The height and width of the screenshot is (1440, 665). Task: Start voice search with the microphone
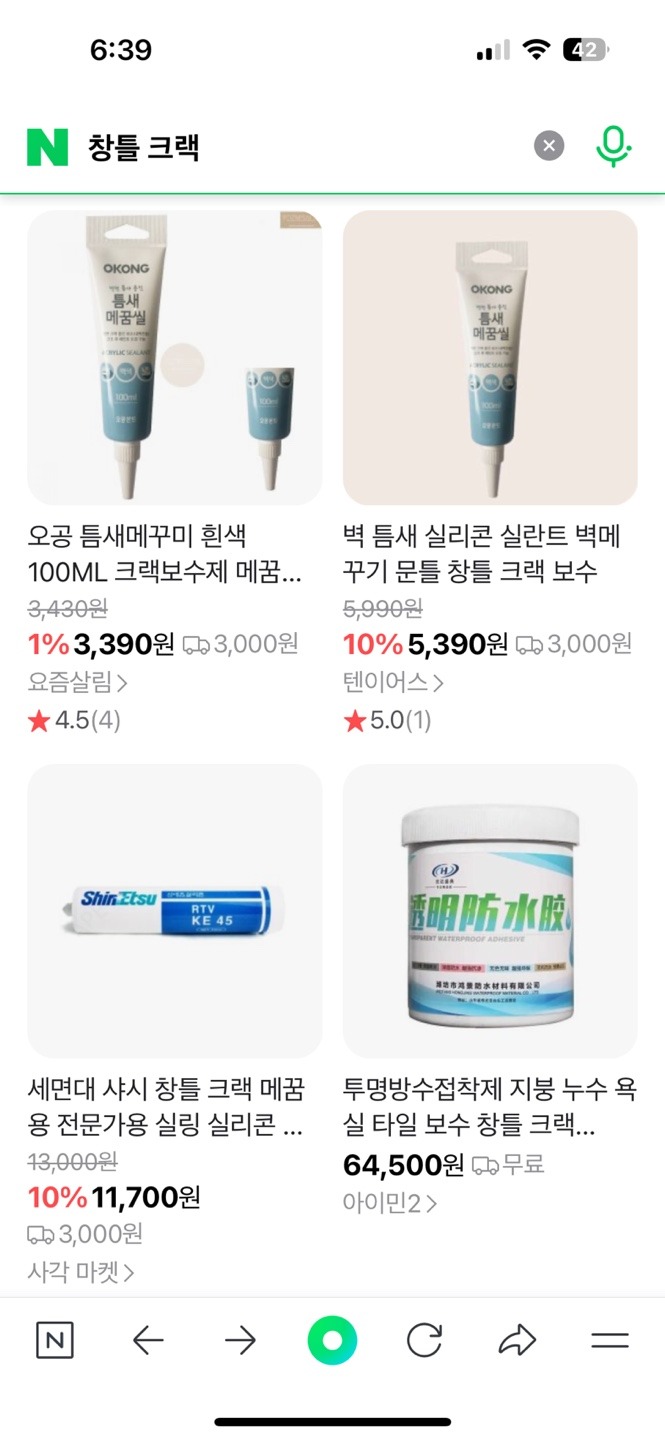tap(613, 147)
